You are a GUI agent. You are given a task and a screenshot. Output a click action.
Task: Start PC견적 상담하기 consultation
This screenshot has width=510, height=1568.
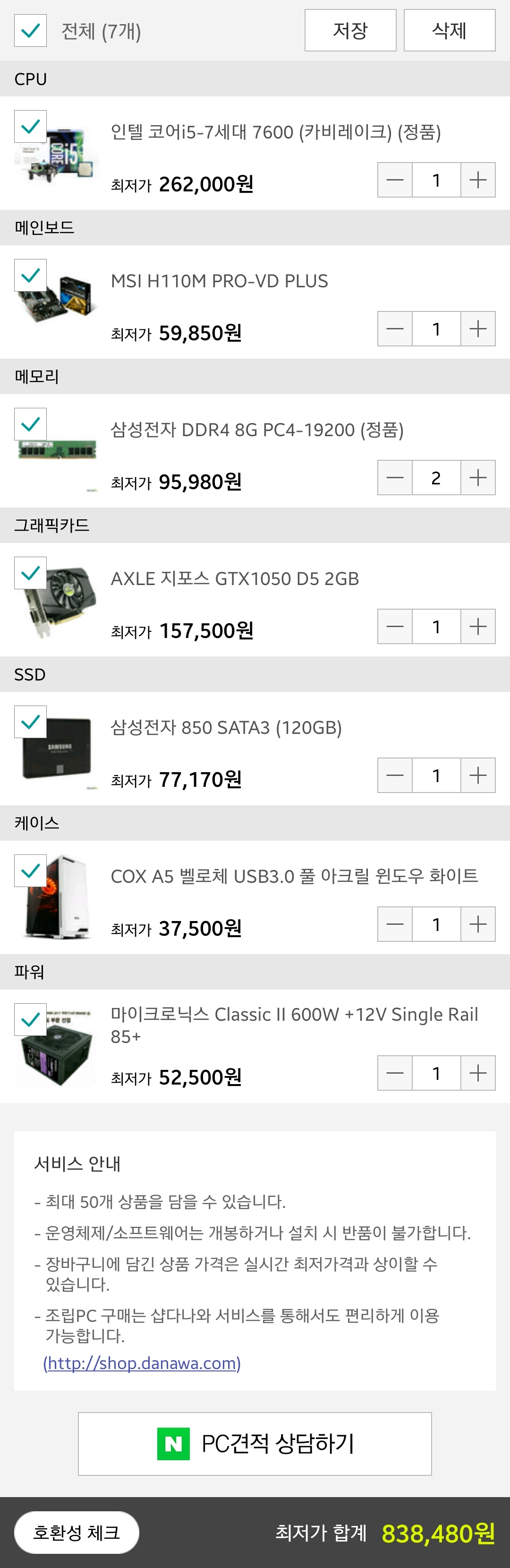255,1444
